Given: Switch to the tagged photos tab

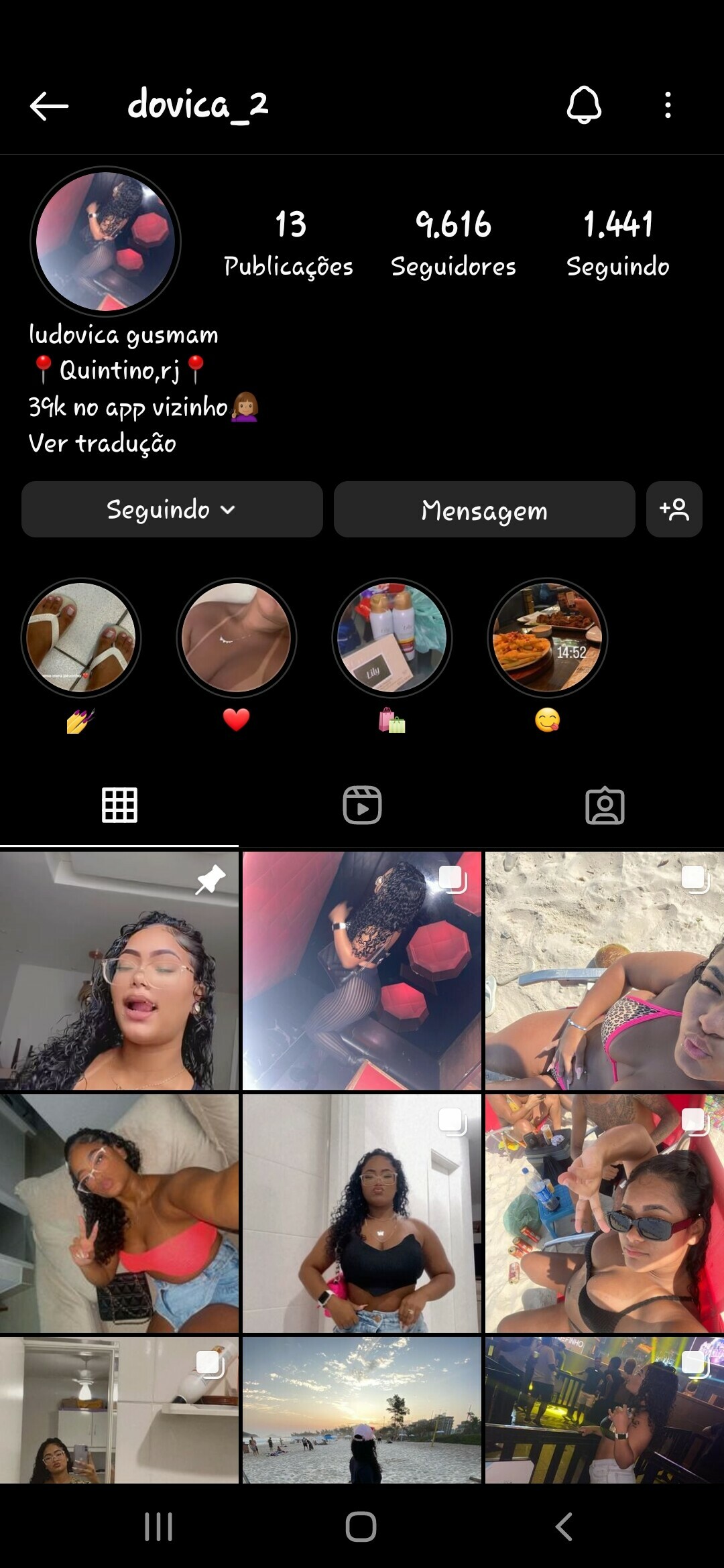Looking at the screenshot, I should pyautogui.click(x=605, y=805).
